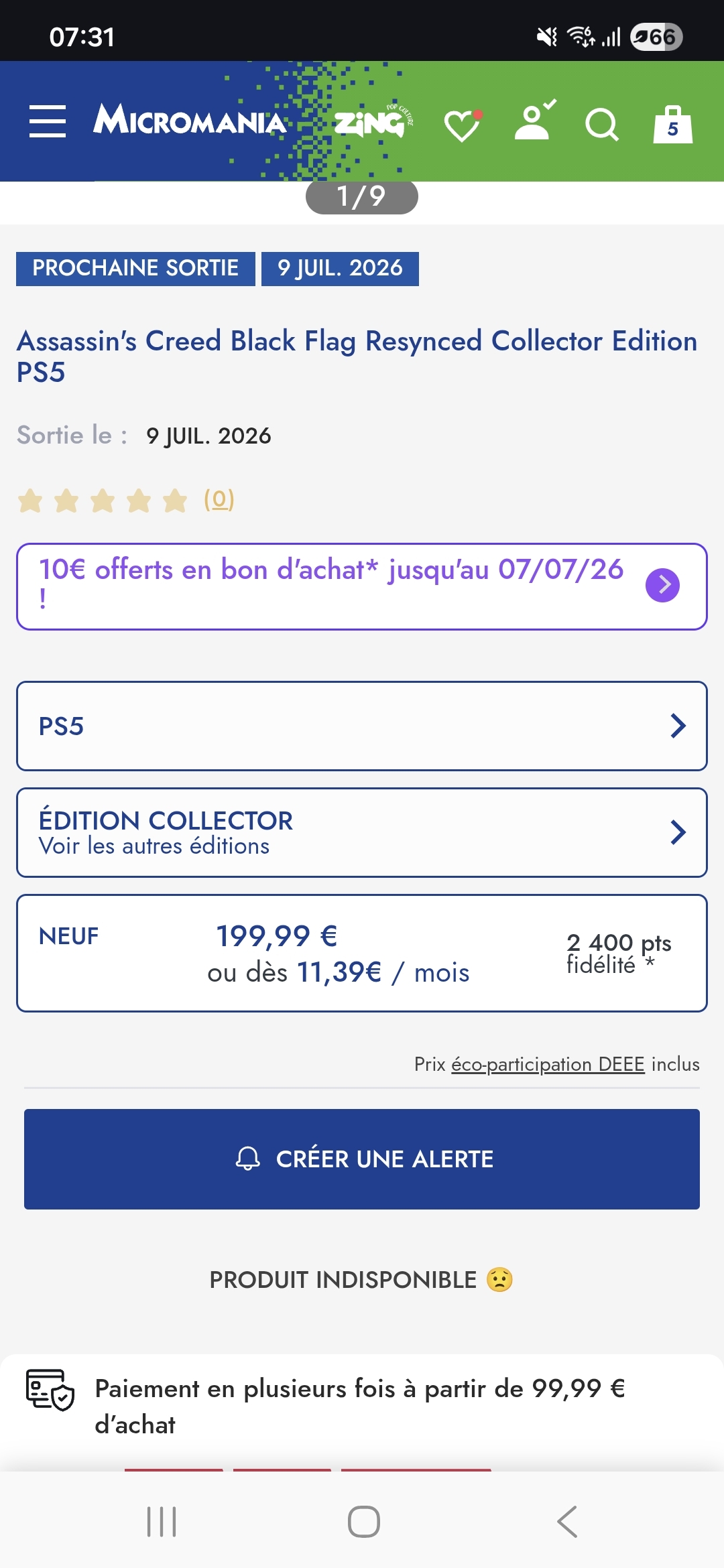This screenshot has width=724, height=1568.
Task: Go to the Micromania home logo
Action: coord(190,121)
